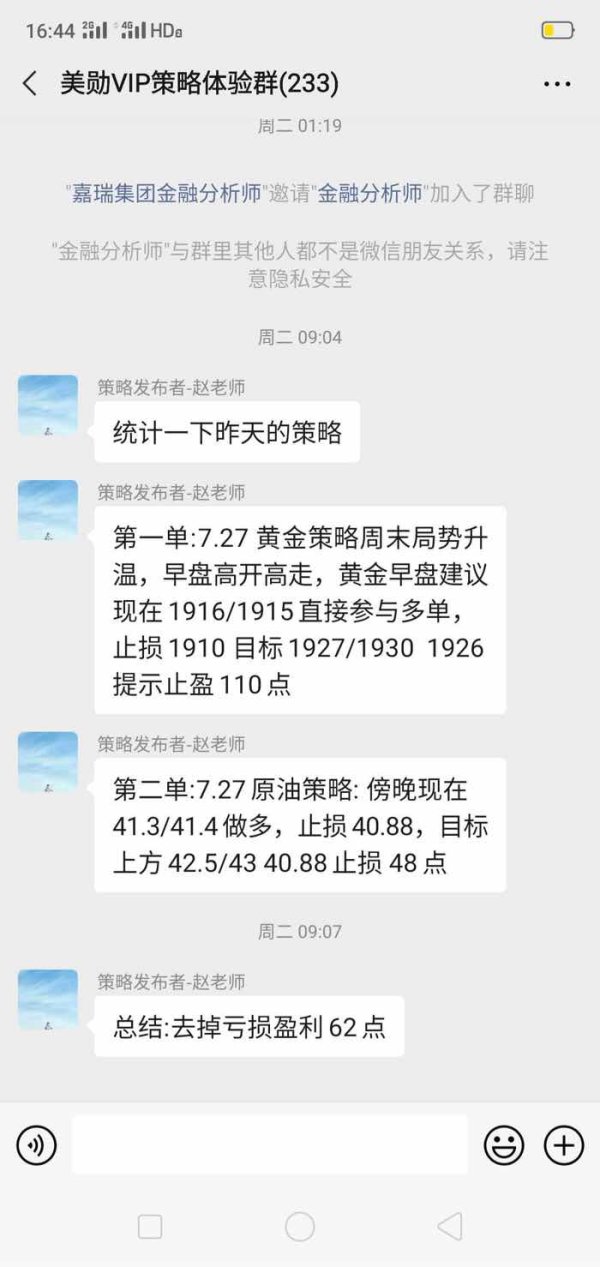Viewport: 600px width, 1267px height.
Task: Go back from the group chat
Action: click(x=30, y=84)
